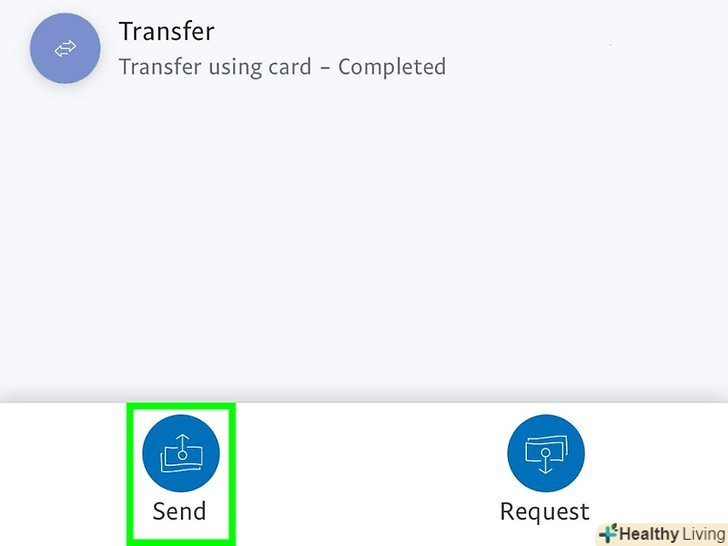Open the completed Transfer transaction

click(282, 49)
